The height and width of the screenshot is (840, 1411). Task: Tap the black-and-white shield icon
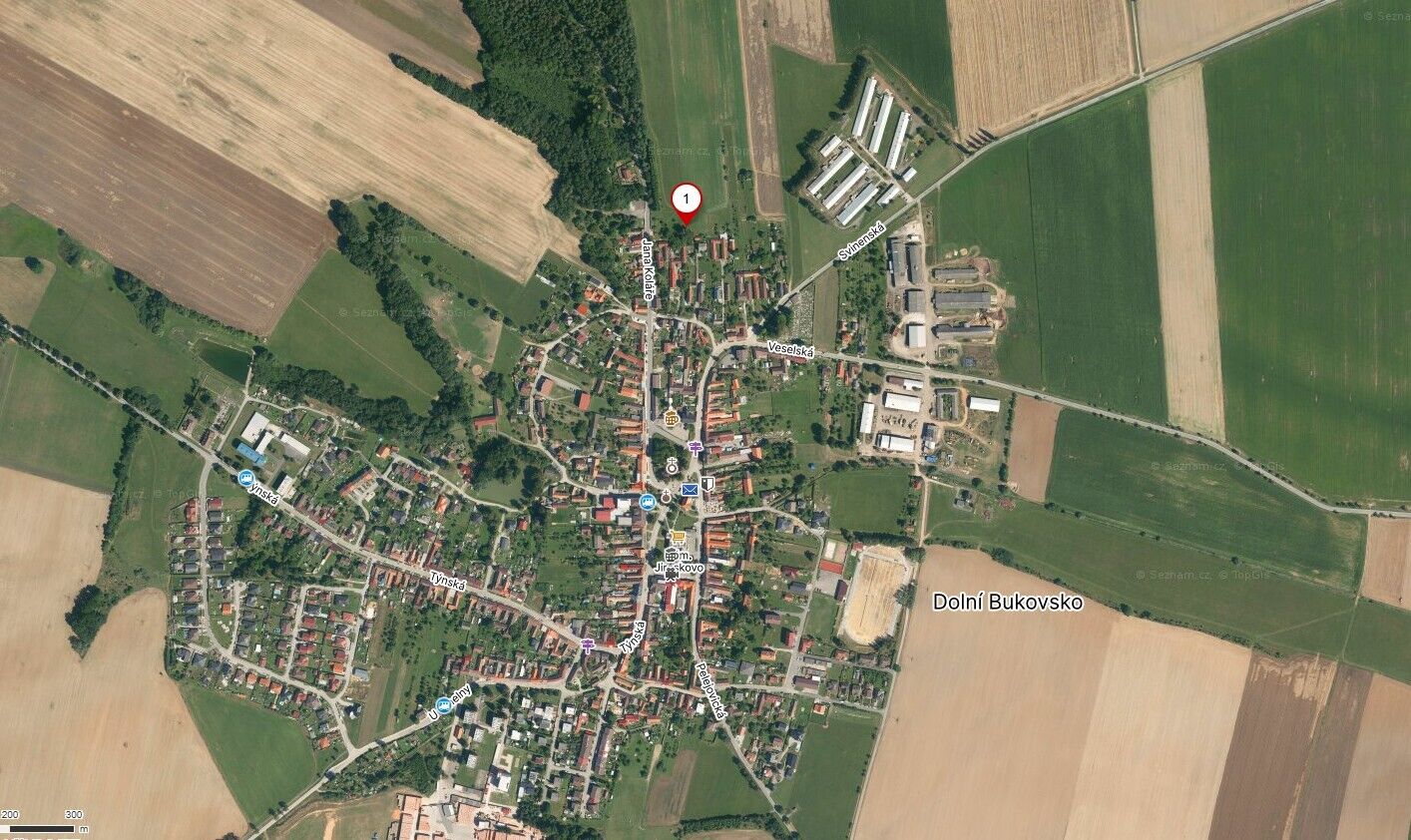point(707,484)
